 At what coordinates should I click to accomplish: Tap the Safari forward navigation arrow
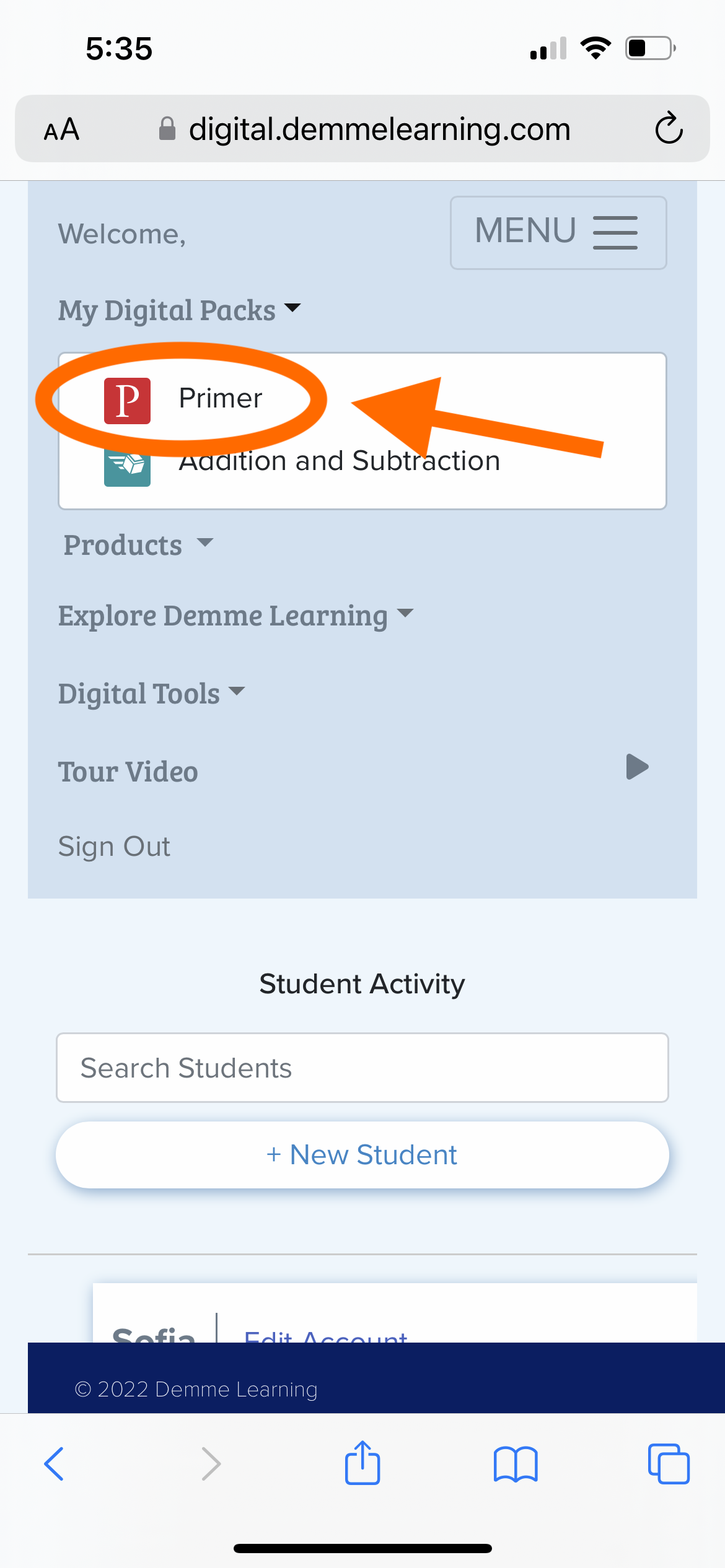coord(211,1464)
